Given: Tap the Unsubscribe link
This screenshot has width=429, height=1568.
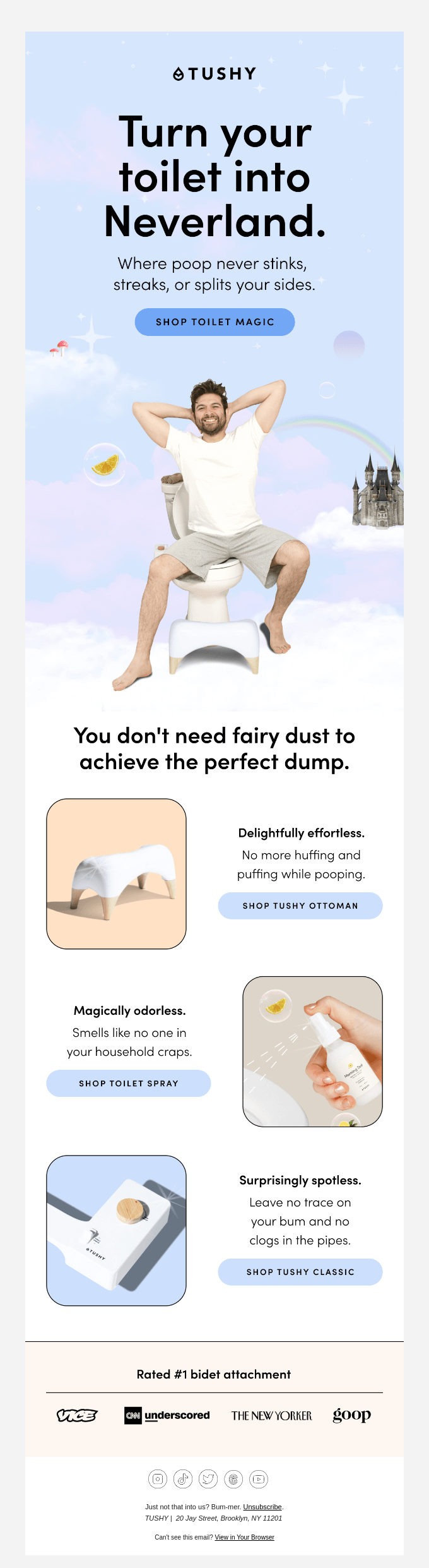Looking at the screenshot, I should tap(262, 1507).
